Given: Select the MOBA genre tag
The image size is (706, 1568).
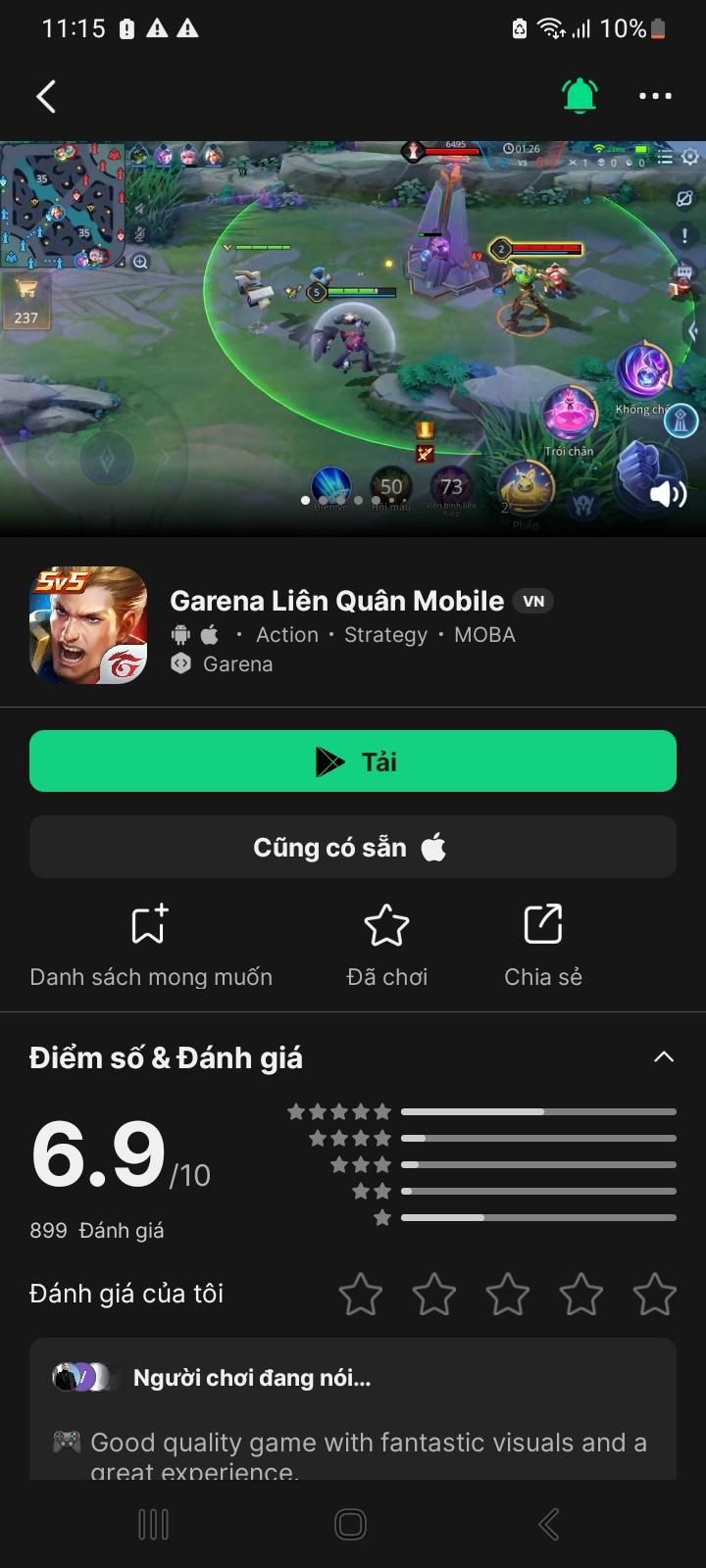Looking at the screenshot, I should pos(484,634).
